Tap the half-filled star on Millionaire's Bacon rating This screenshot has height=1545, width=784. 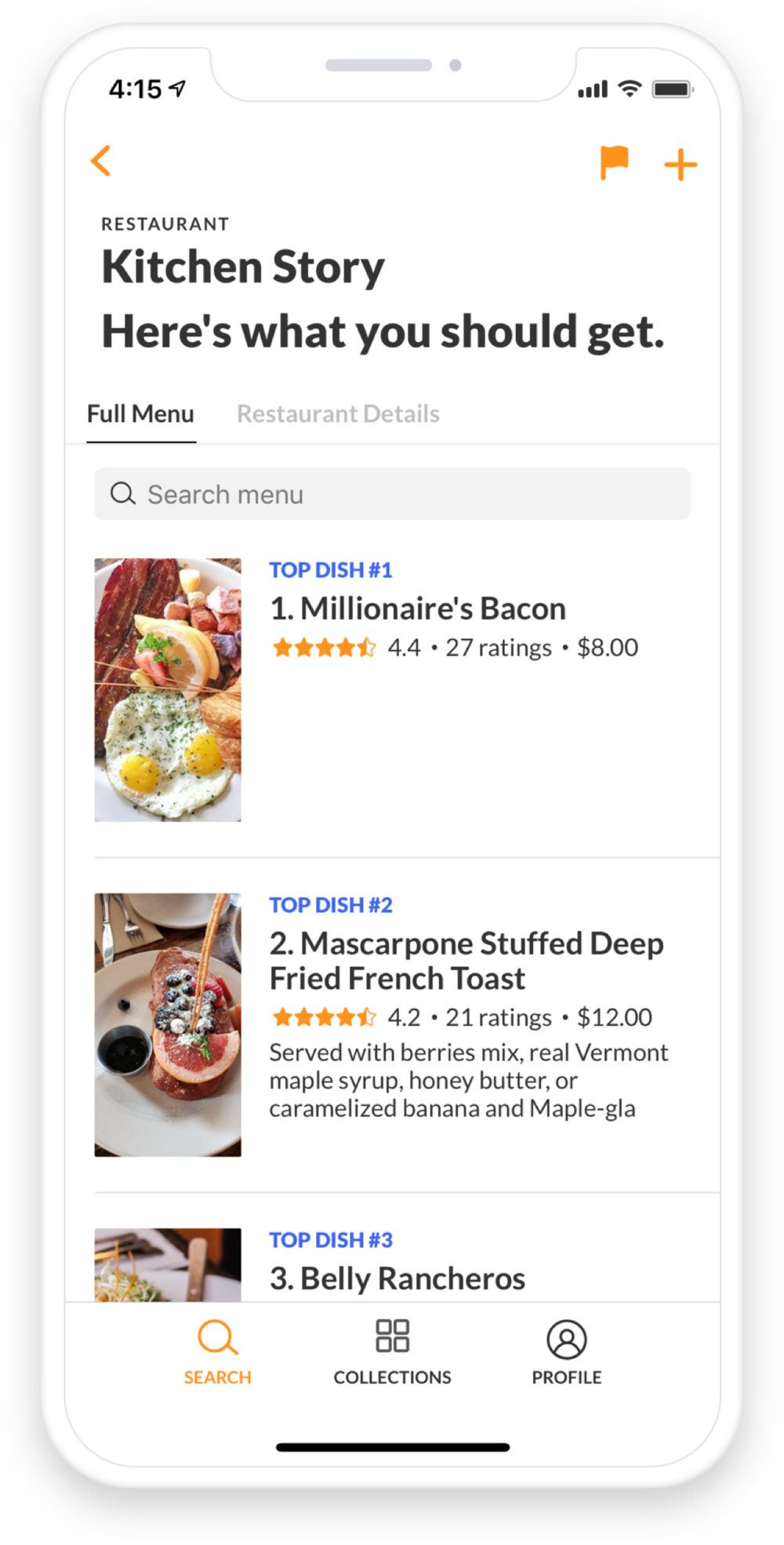point(365,647)
